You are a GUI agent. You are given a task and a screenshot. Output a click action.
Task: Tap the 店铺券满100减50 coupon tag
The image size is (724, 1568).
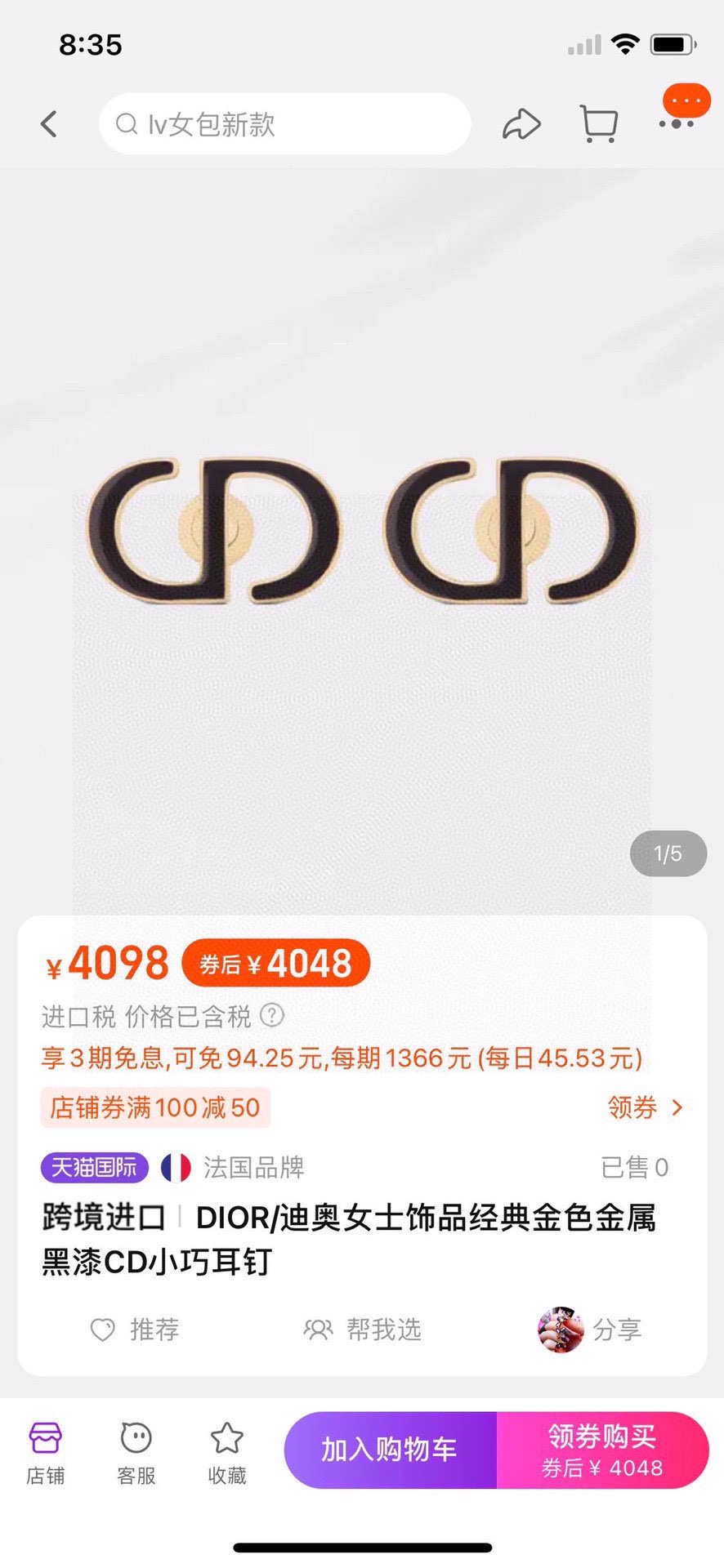[155, 1107]
